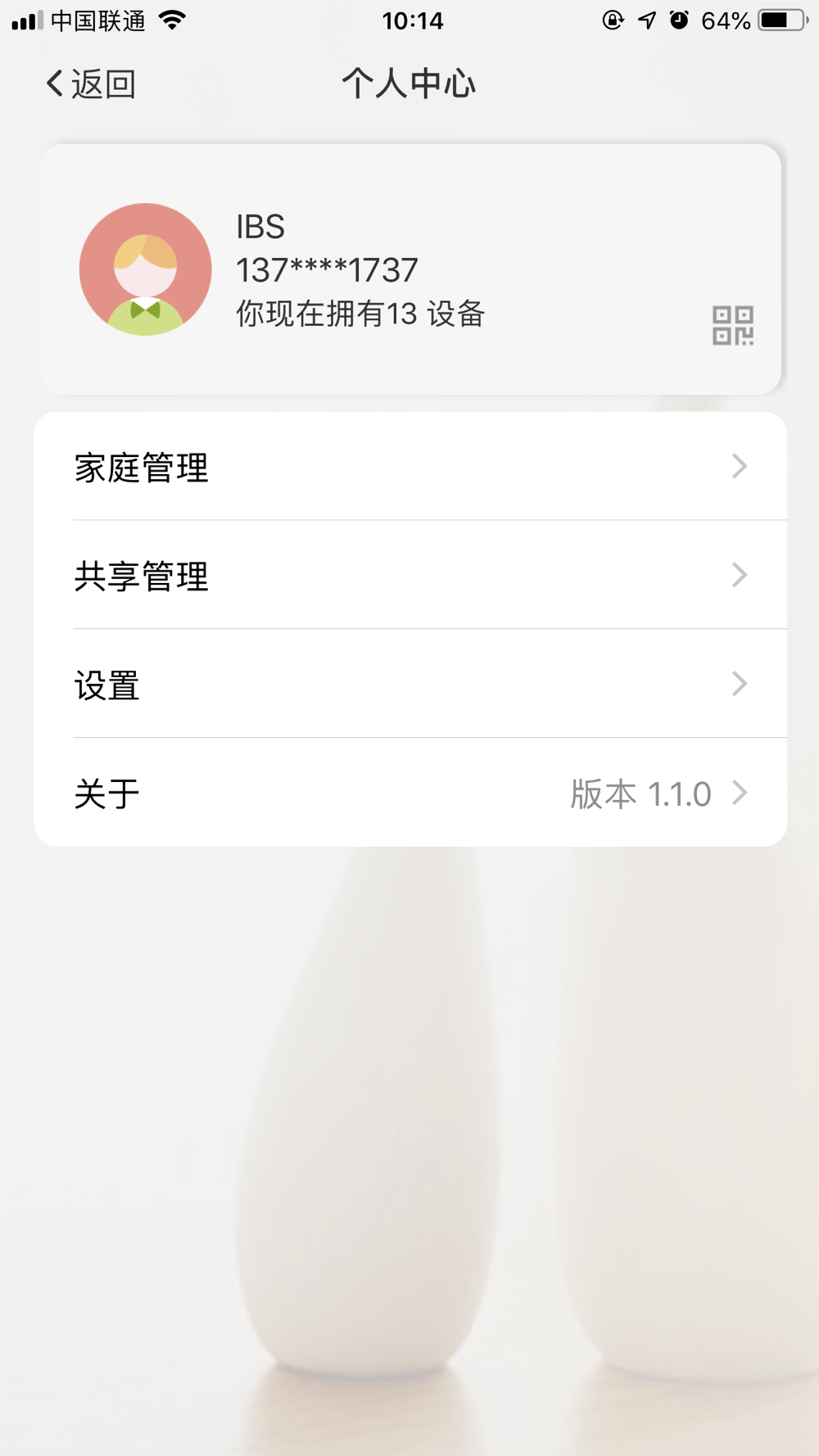Image resolution: width=819 pixels, height=1456 pixels.
Task: Open 家庭管理 (family management)
Action: (x=409, y=467)
